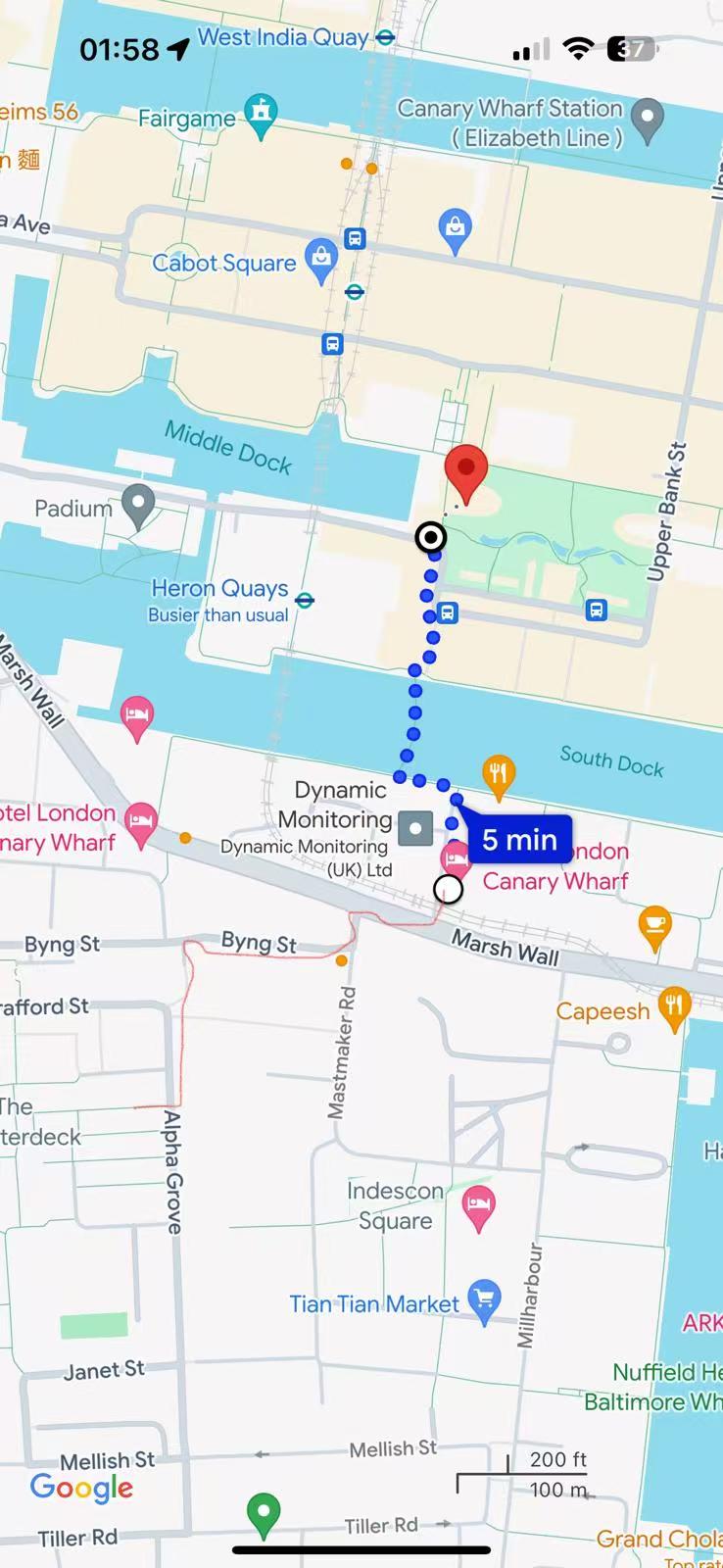723x1568 pixels.
Task: Tap the red destination pin
Action: pyautogui.click(x=466, y=471)
